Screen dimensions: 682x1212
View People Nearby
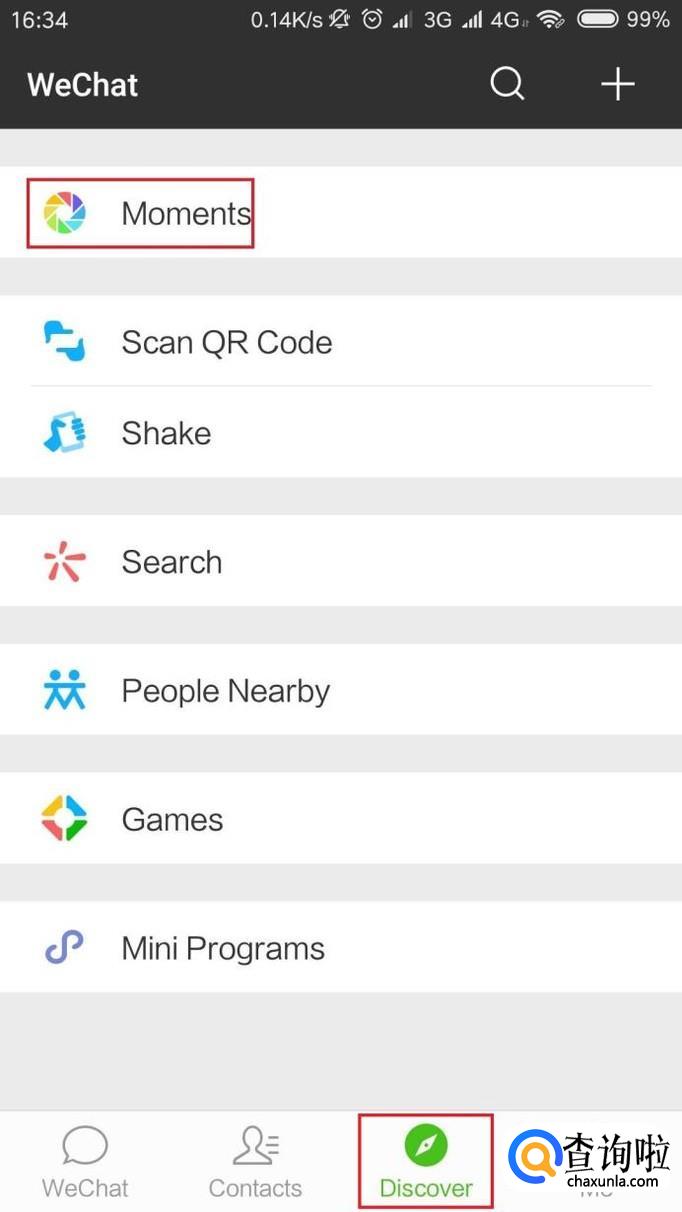click(225, 691)
